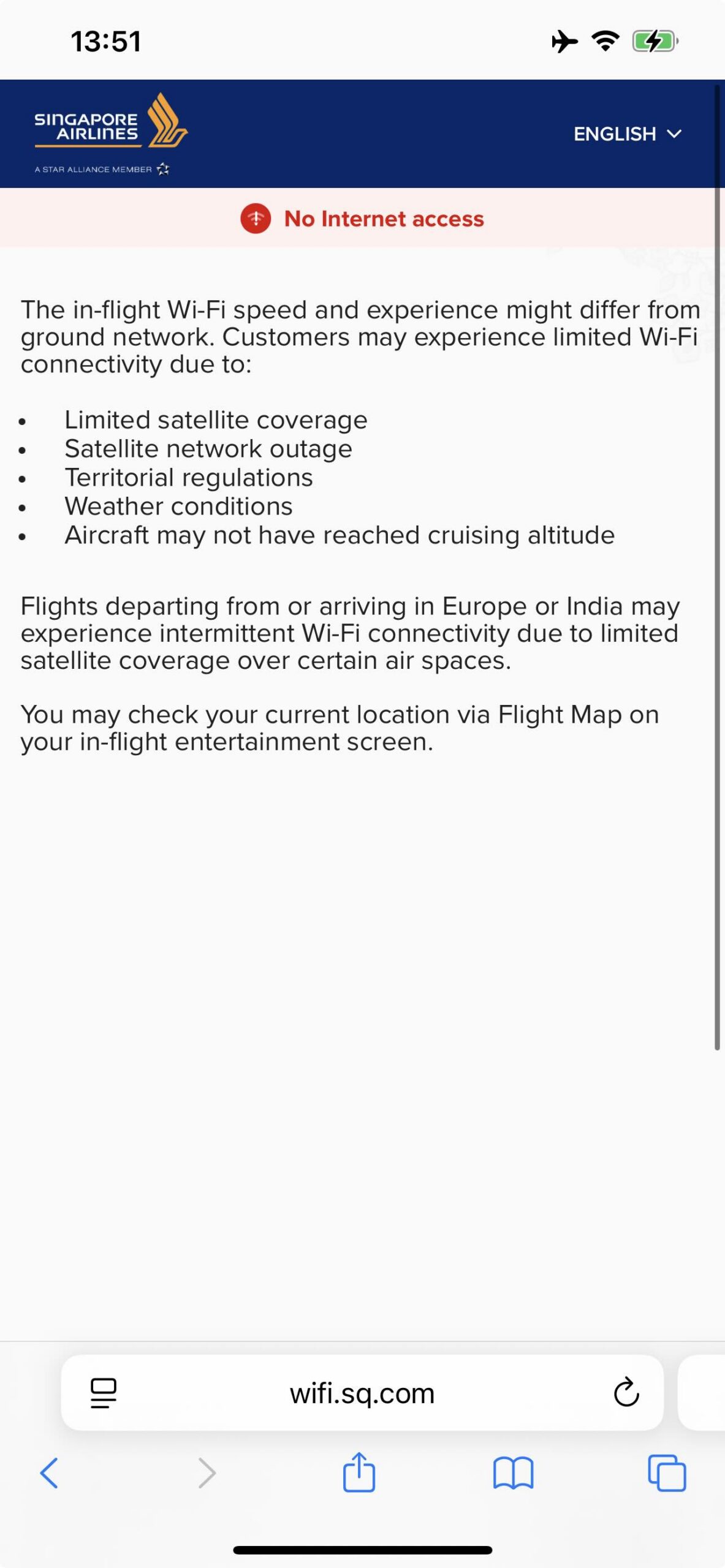Go back to the previous page
The image size is (725, 1568).
pyautogui.click(x=49, y=1472)
